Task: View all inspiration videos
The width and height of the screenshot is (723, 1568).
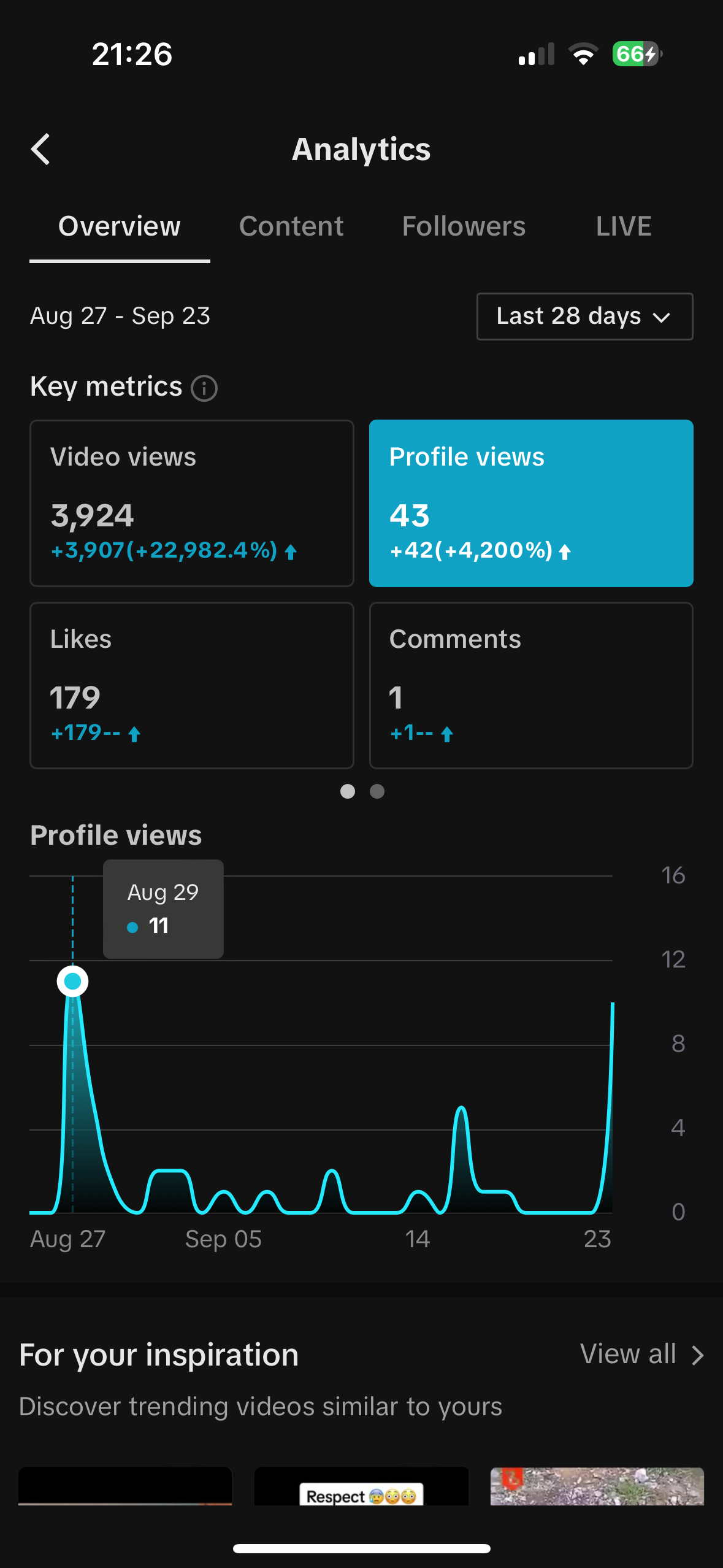Action: coord(641,1355)
